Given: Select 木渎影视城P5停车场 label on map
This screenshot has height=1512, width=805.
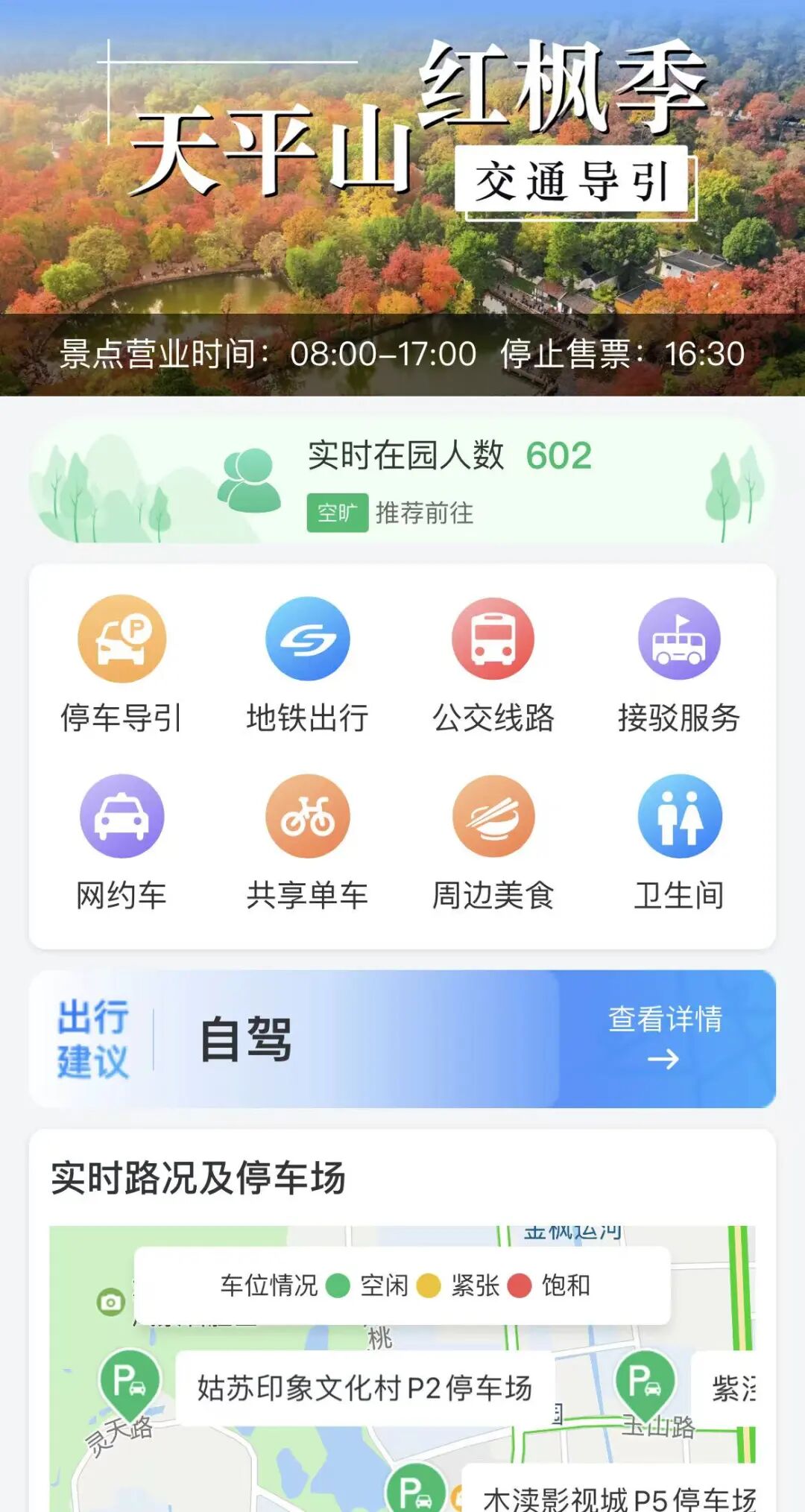Looking at the screenshot, I should [x=619, y=1496].
